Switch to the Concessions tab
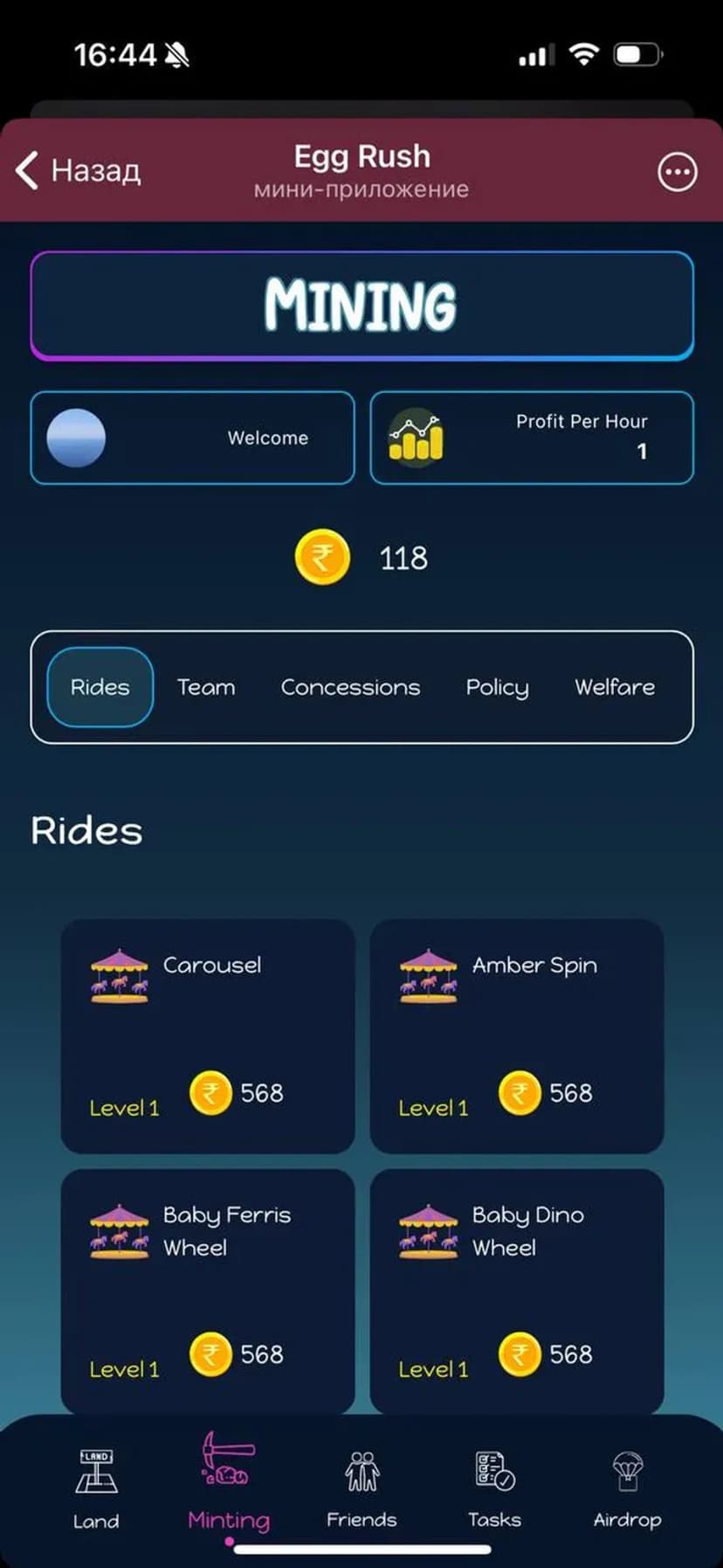723x1568 pixels. click(x=350, y=687)
